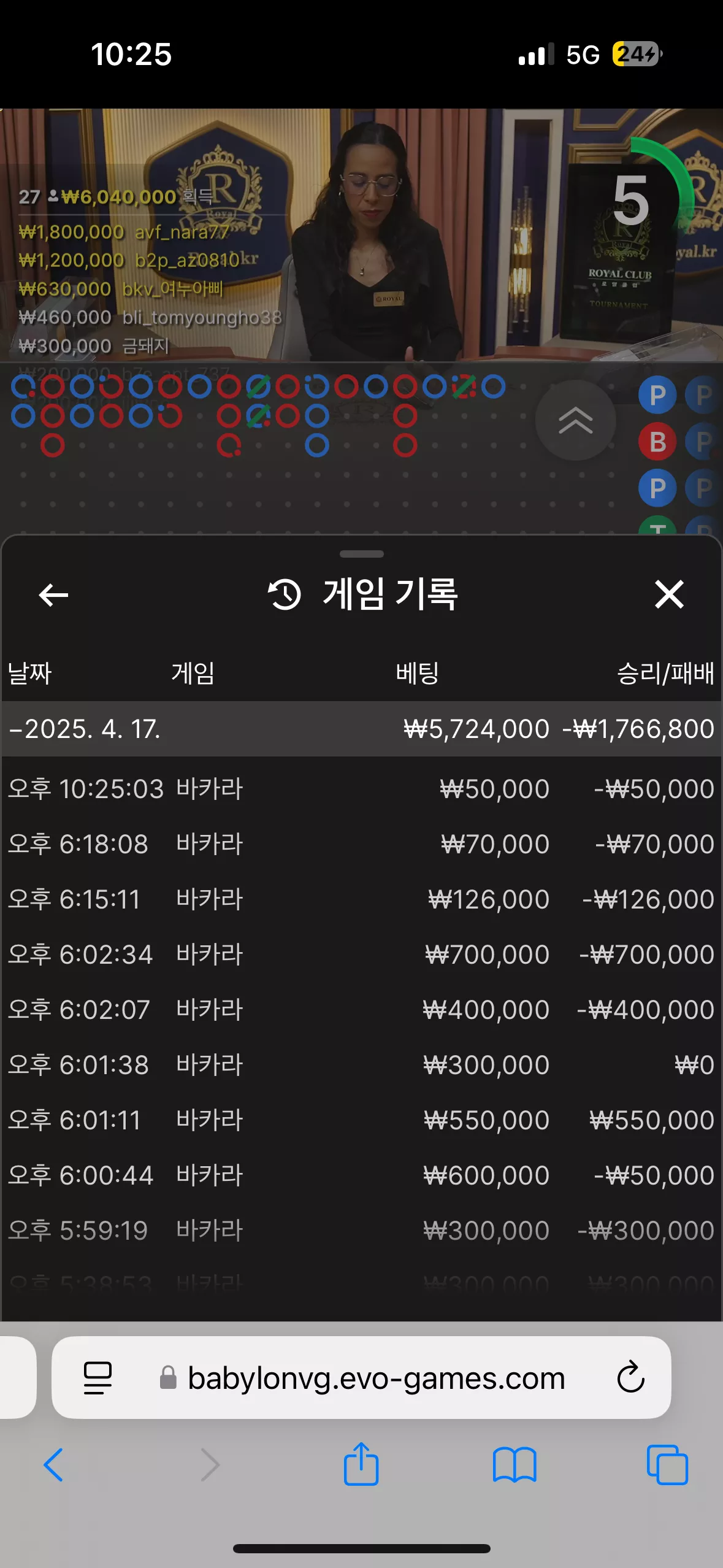Open the 오후 6:01:11 바카라 record
The width and height of the screenshot is (723, 1568).
click(361, 1120)
